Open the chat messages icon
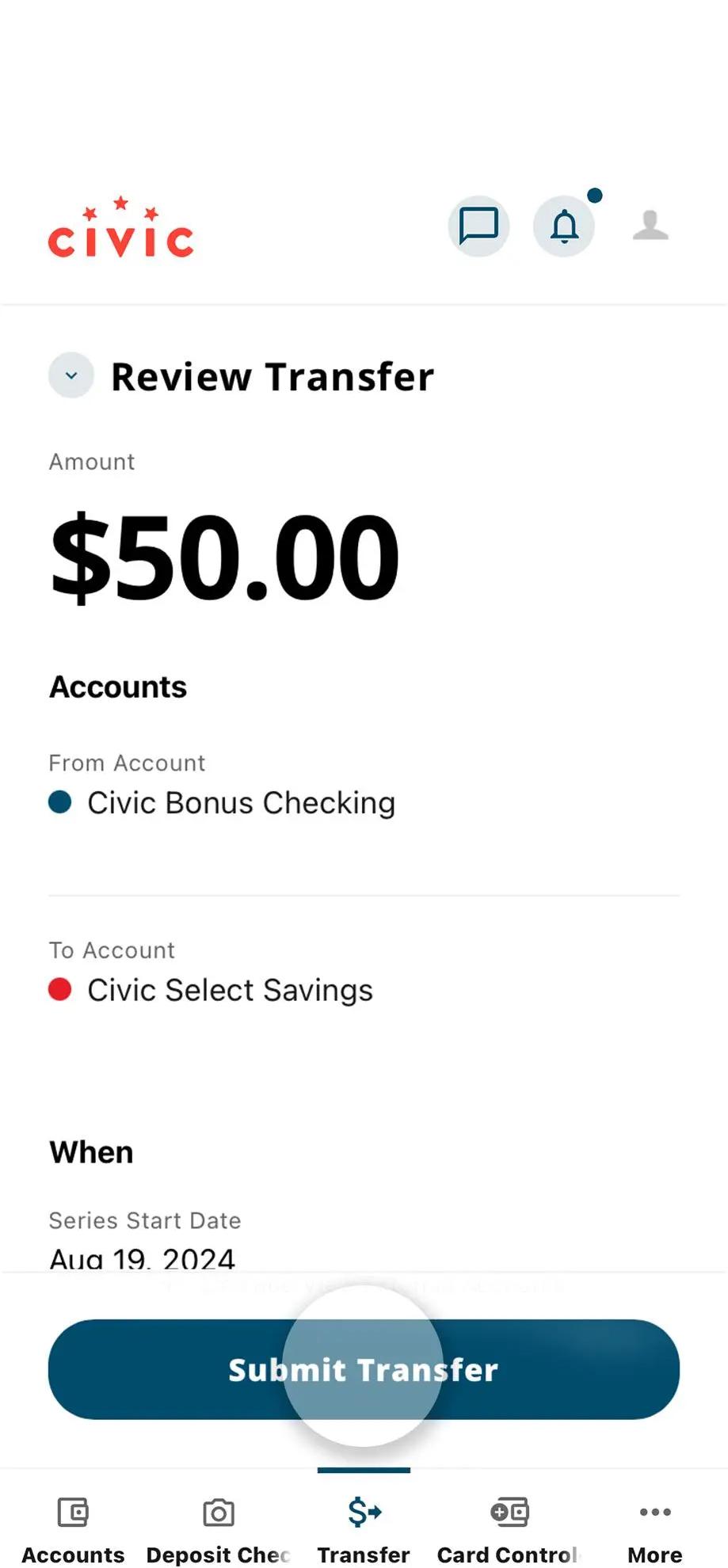 point(478,226)
